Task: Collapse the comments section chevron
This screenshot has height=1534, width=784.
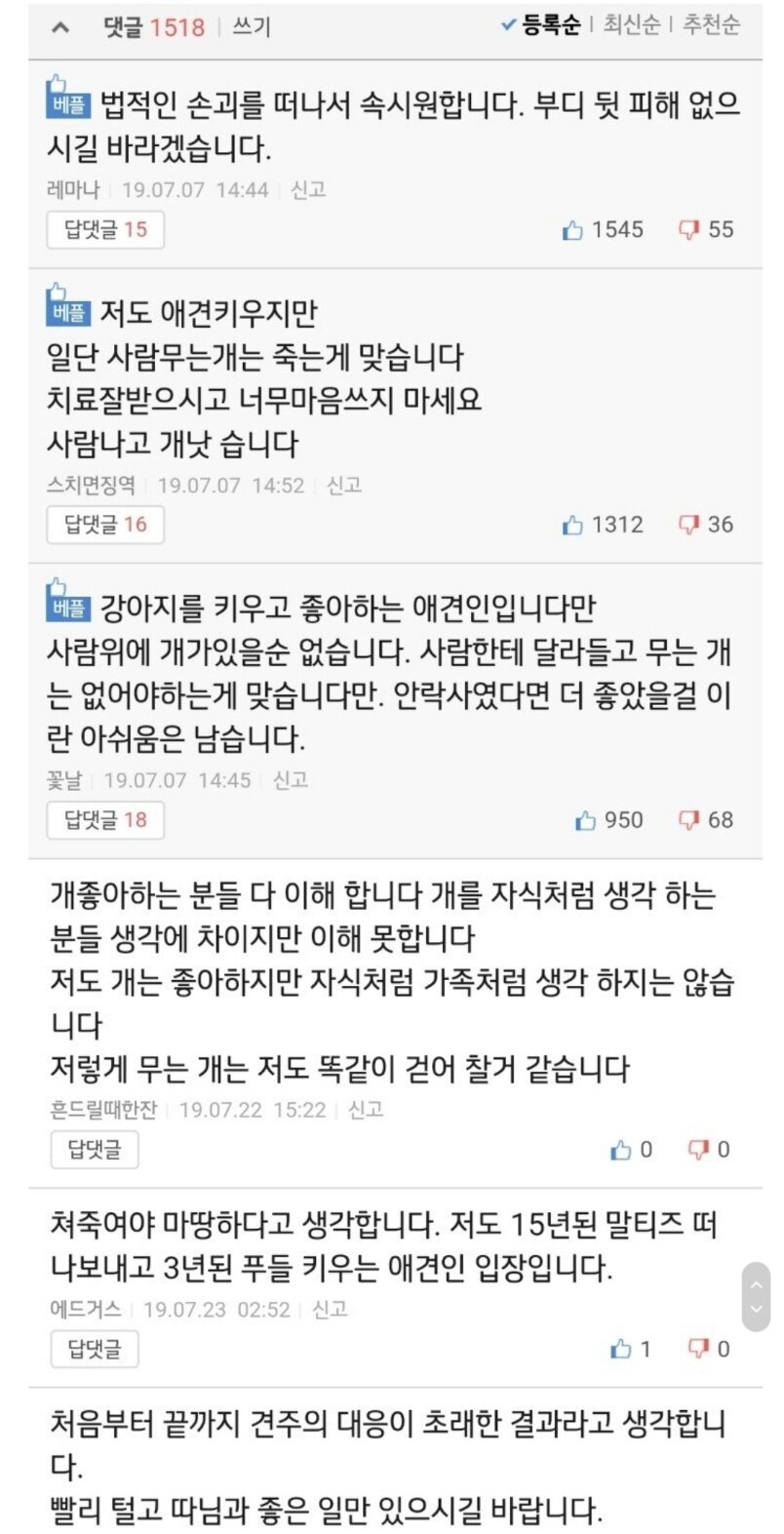Action: coord(60,27)
